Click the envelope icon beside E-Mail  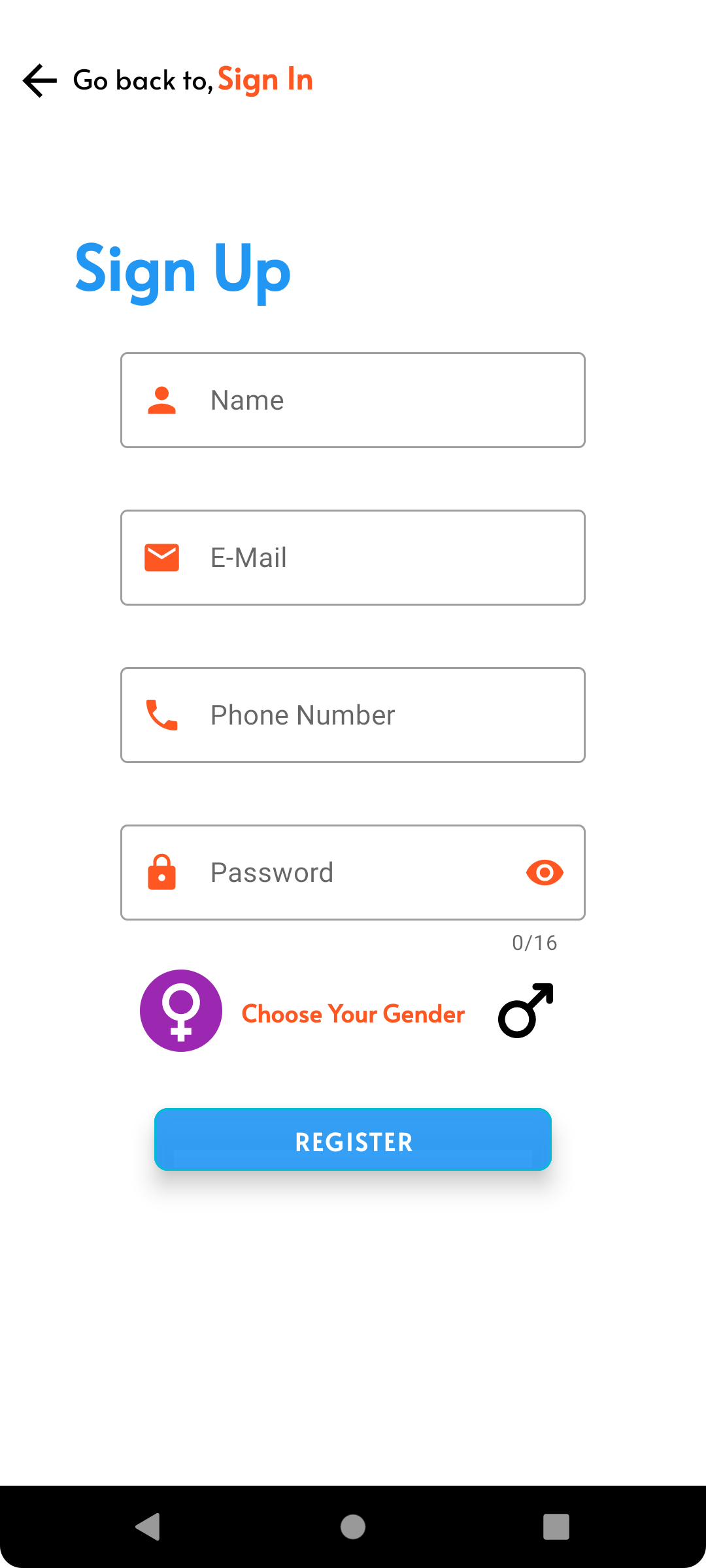(162, 557)
